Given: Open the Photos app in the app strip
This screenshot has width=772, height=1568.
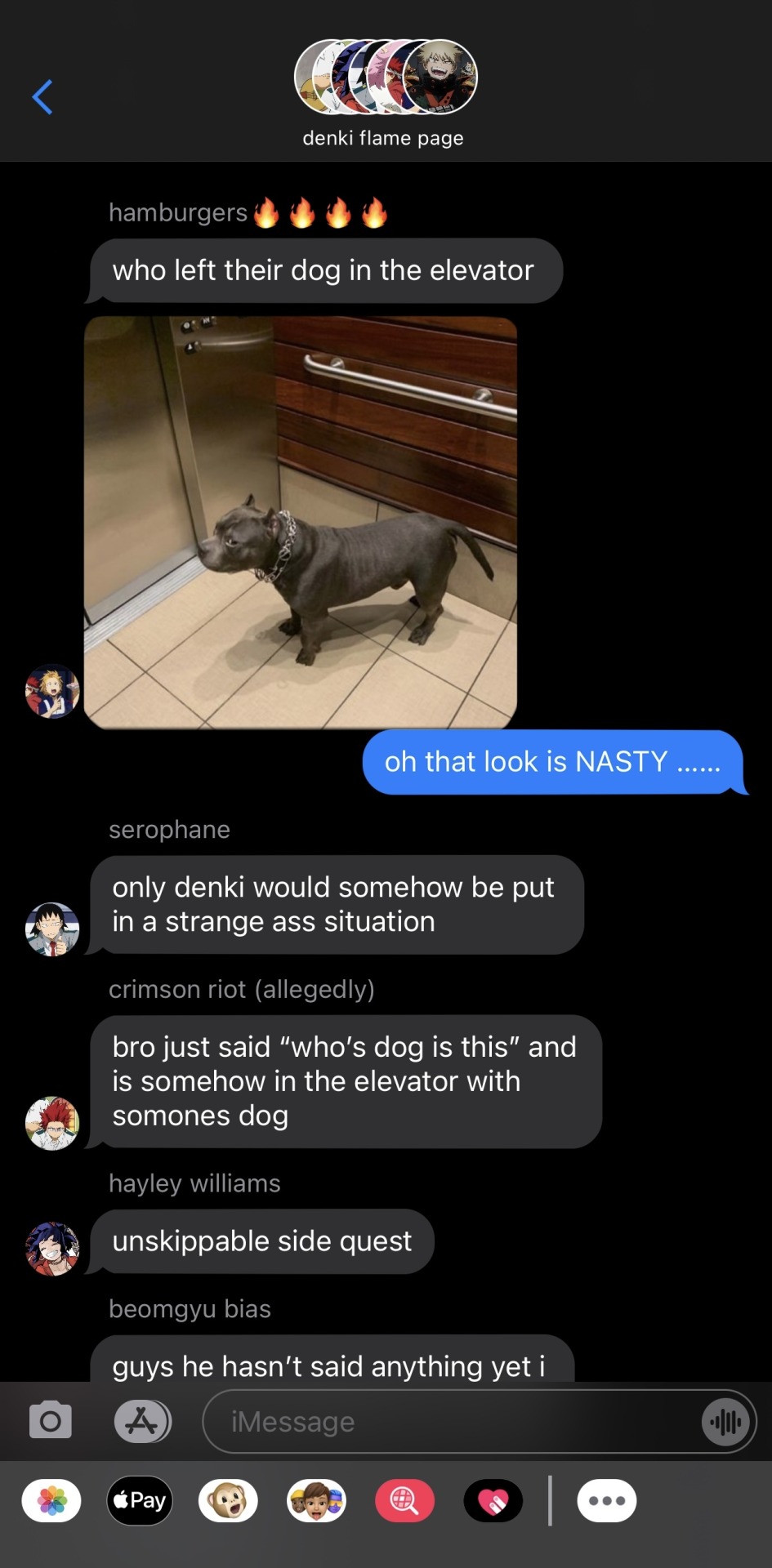Looking at the screenshot, I should [51, 1500].
